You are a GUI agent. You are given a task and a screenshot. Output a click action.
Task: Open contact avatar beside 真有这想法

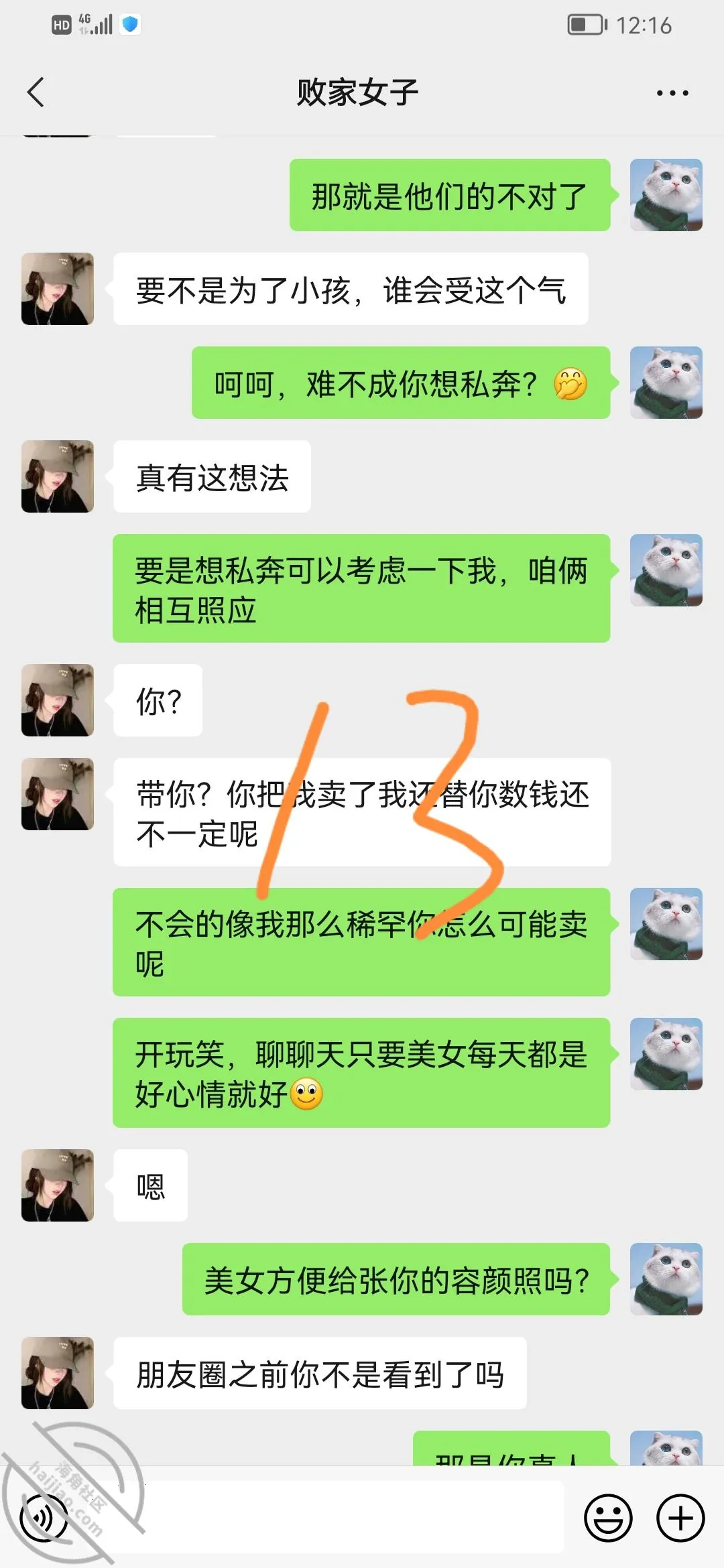pyautogui.click(x=58, y=476)
